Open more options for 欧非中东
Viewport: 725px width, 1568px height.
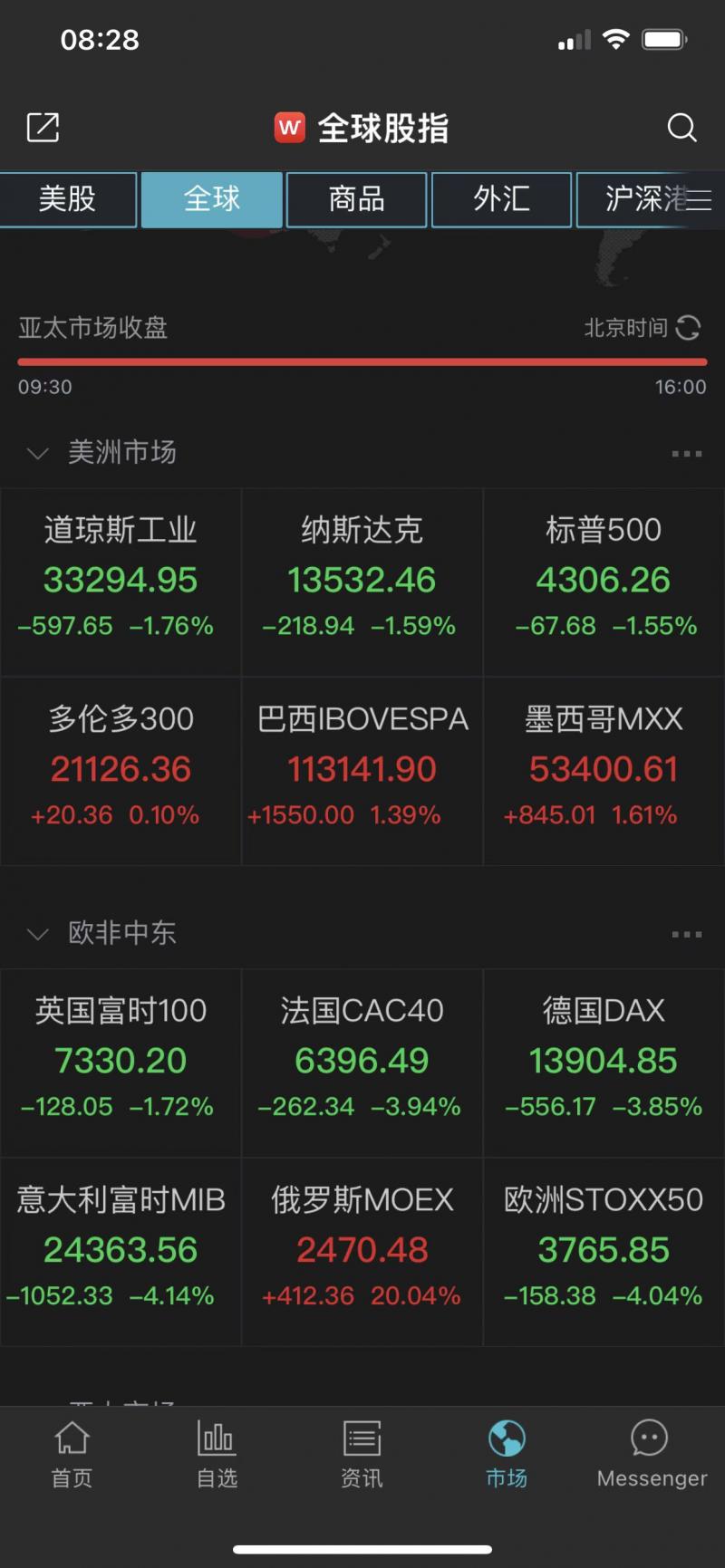(686, 934)
